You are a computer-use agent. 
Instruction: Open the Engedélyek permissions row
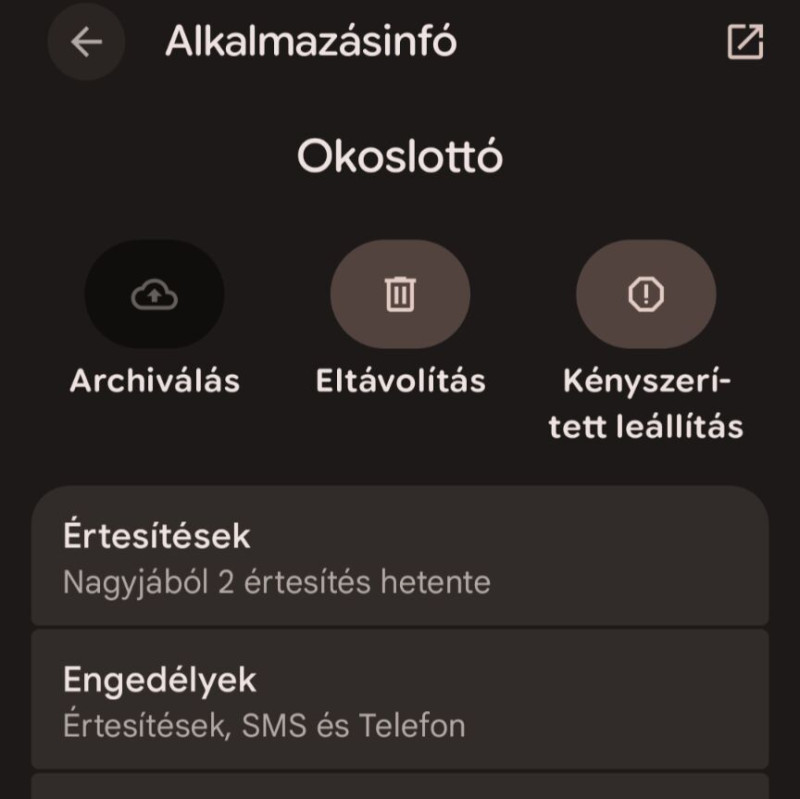pos(400,700)
